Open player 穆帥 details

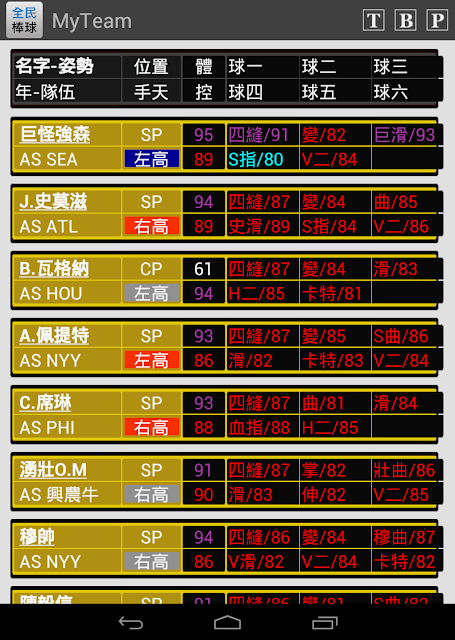point(37,536)
